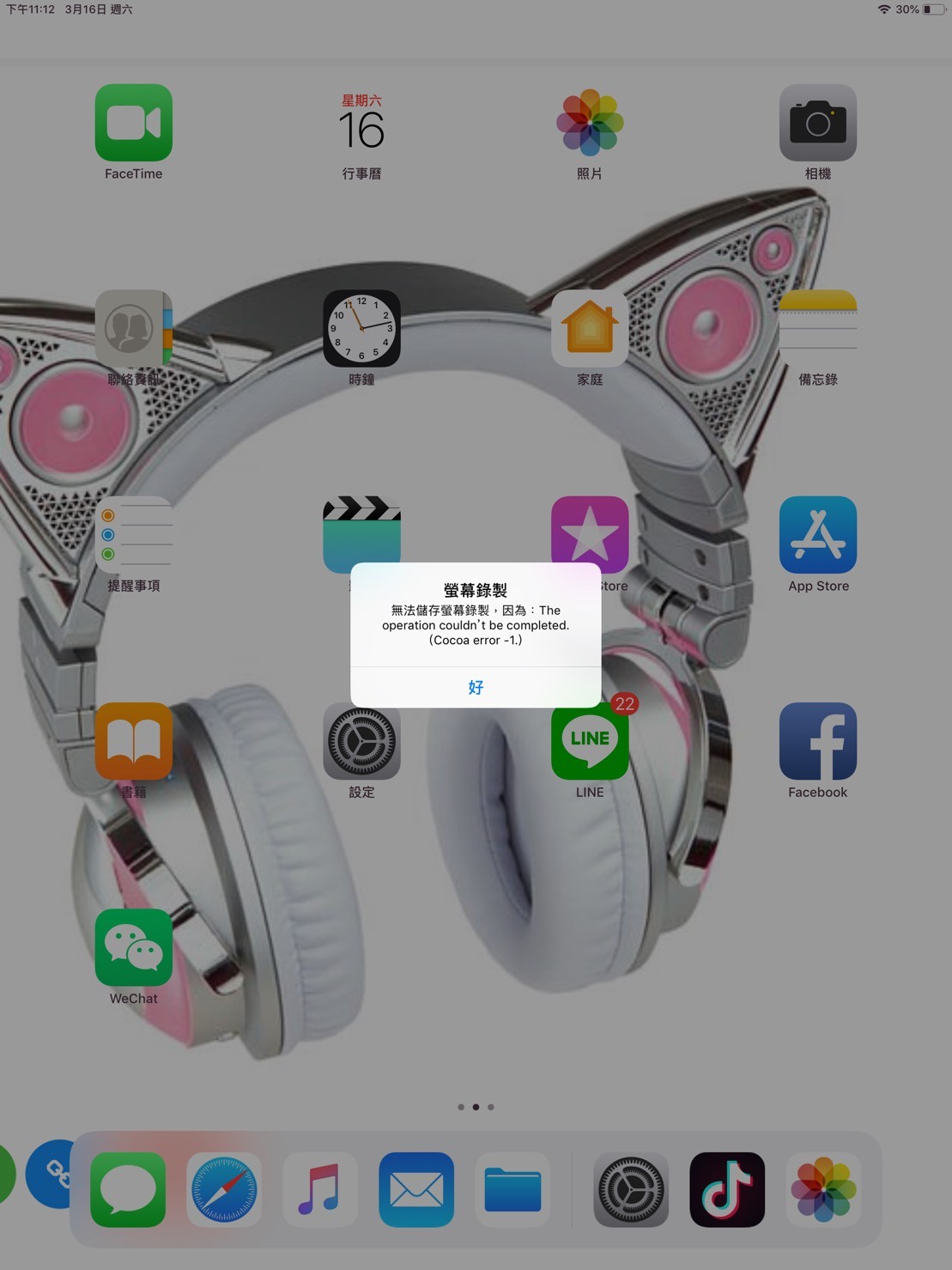952x1270 pixels.
Task: Open the 時鐘 clock app
Action: 361,329
